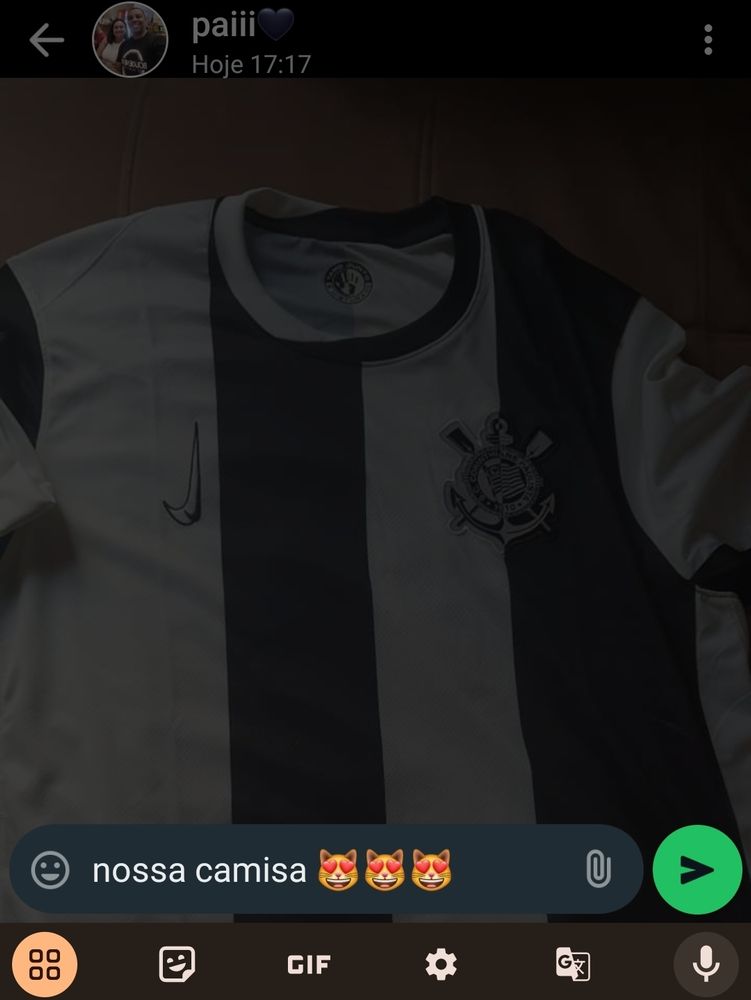This screenshot has height=1000, width=751.
Task: Start voice typing with the microphone
Action: pos(706,964)
